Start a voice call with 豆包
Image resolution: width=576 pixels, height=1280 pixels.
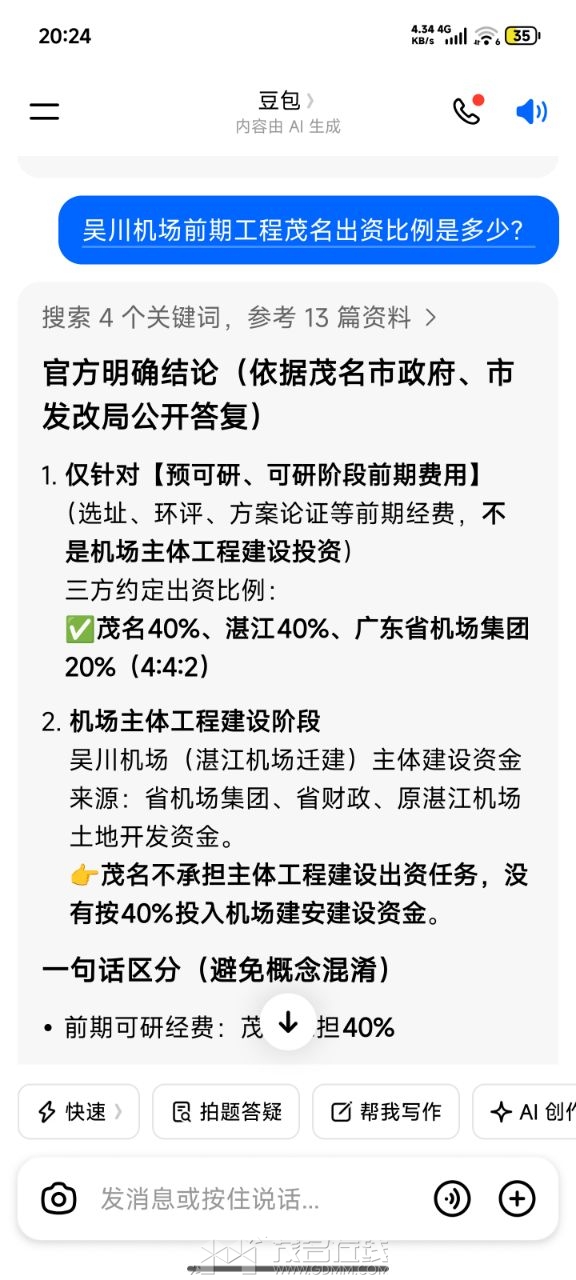click(468, 110)
